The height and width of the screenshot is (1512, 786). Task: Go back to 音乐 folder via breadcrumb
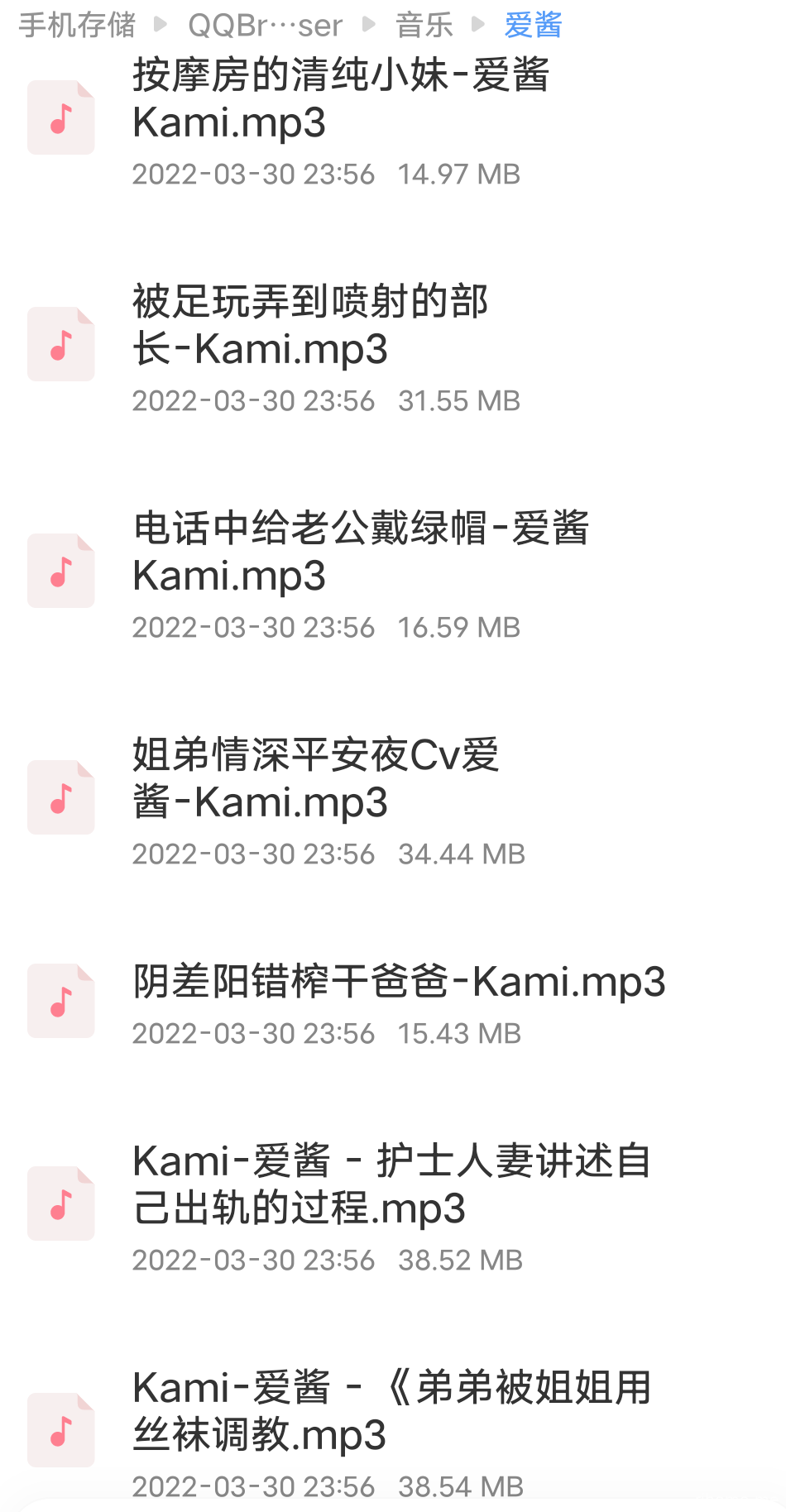click(424, 25)
